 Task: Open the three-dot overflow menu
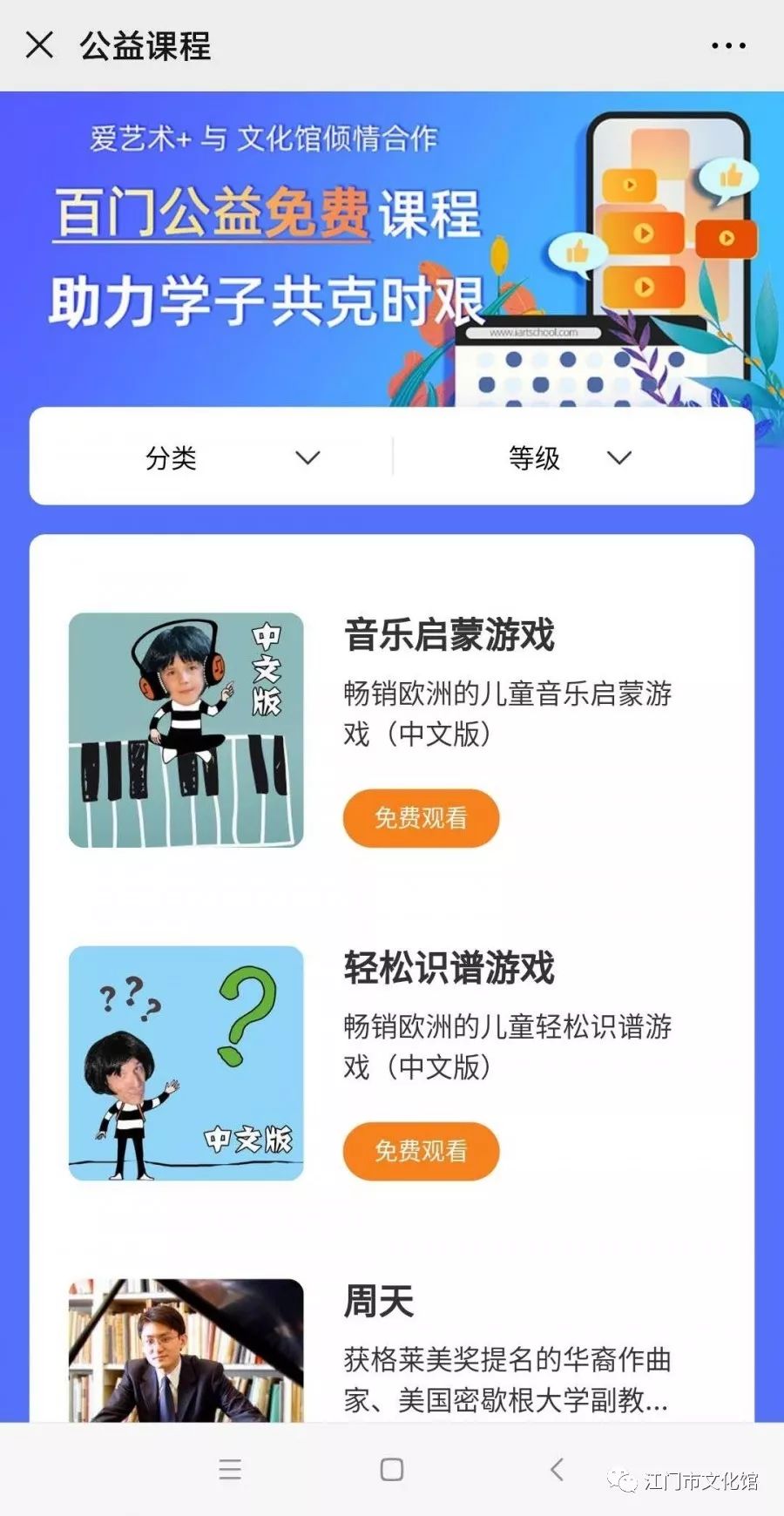point(728,45)
